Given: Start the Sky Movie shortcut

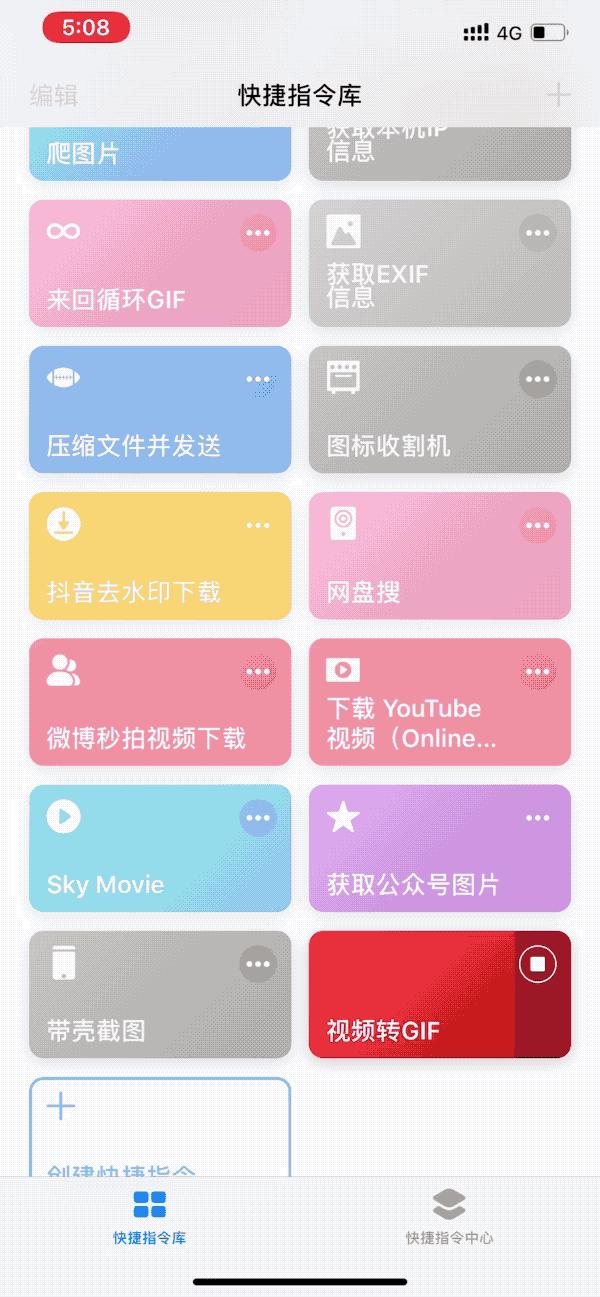Looking at the screenshot, I should 160,848.
